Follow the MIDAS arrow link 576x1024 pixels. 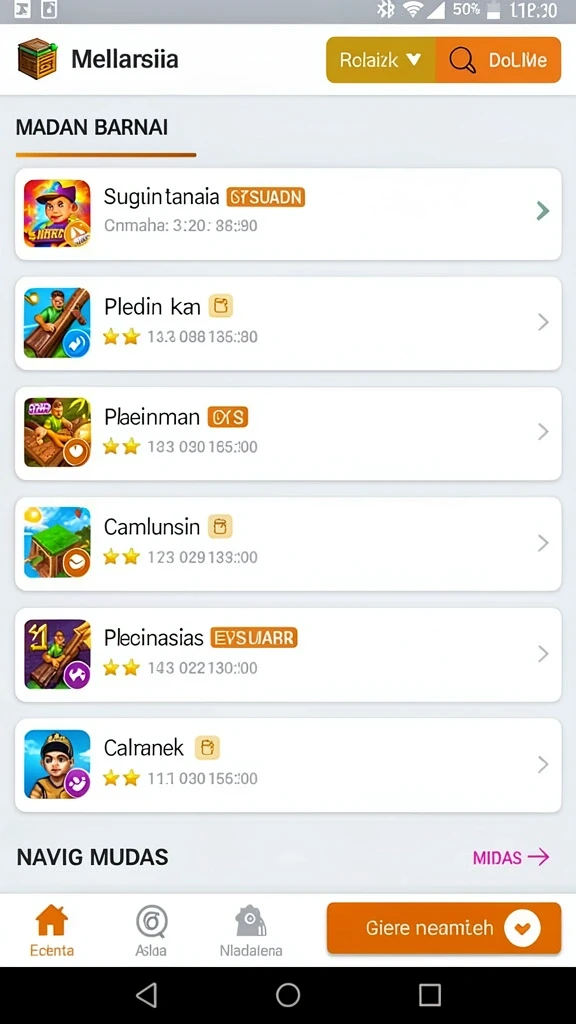(511, 857)
